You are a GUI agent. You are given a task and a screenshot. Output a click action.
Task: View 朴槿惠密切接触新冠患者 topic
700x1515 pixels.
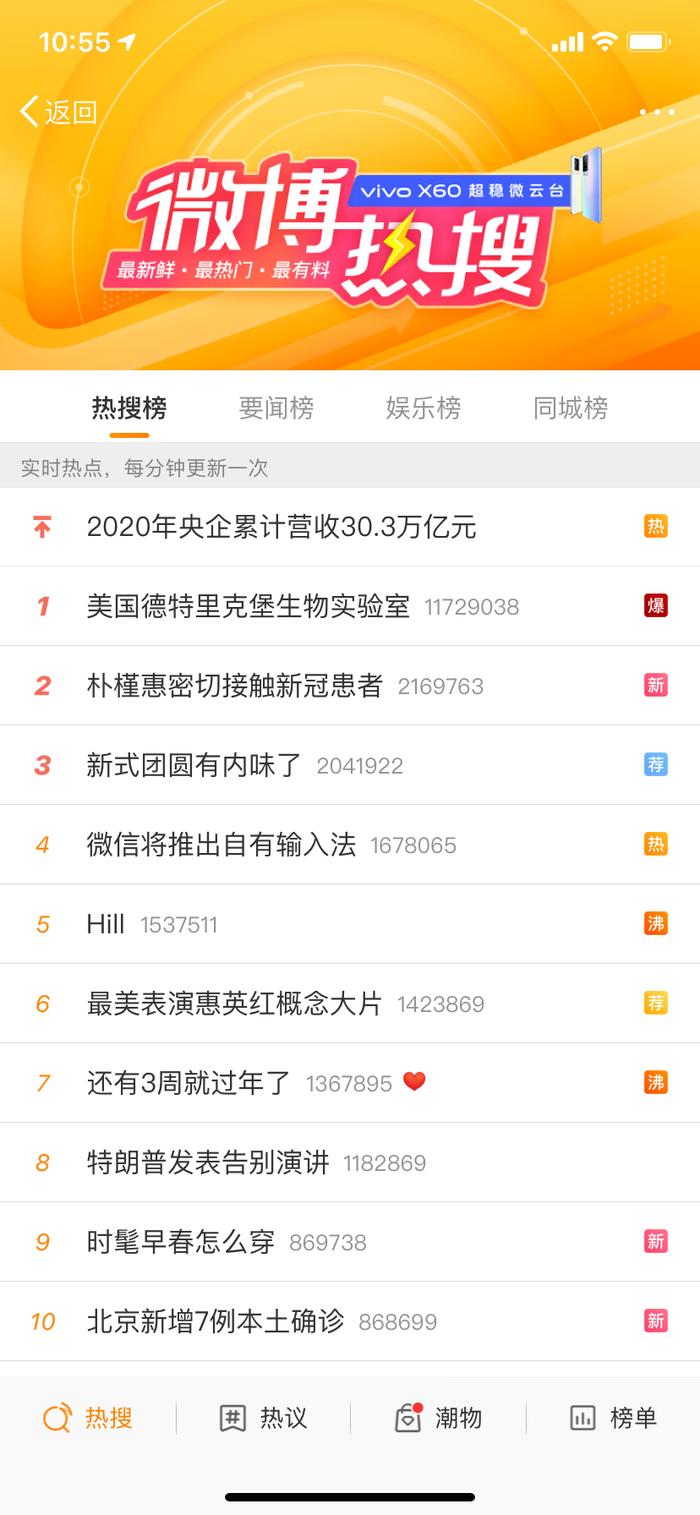tap(350, 686)
